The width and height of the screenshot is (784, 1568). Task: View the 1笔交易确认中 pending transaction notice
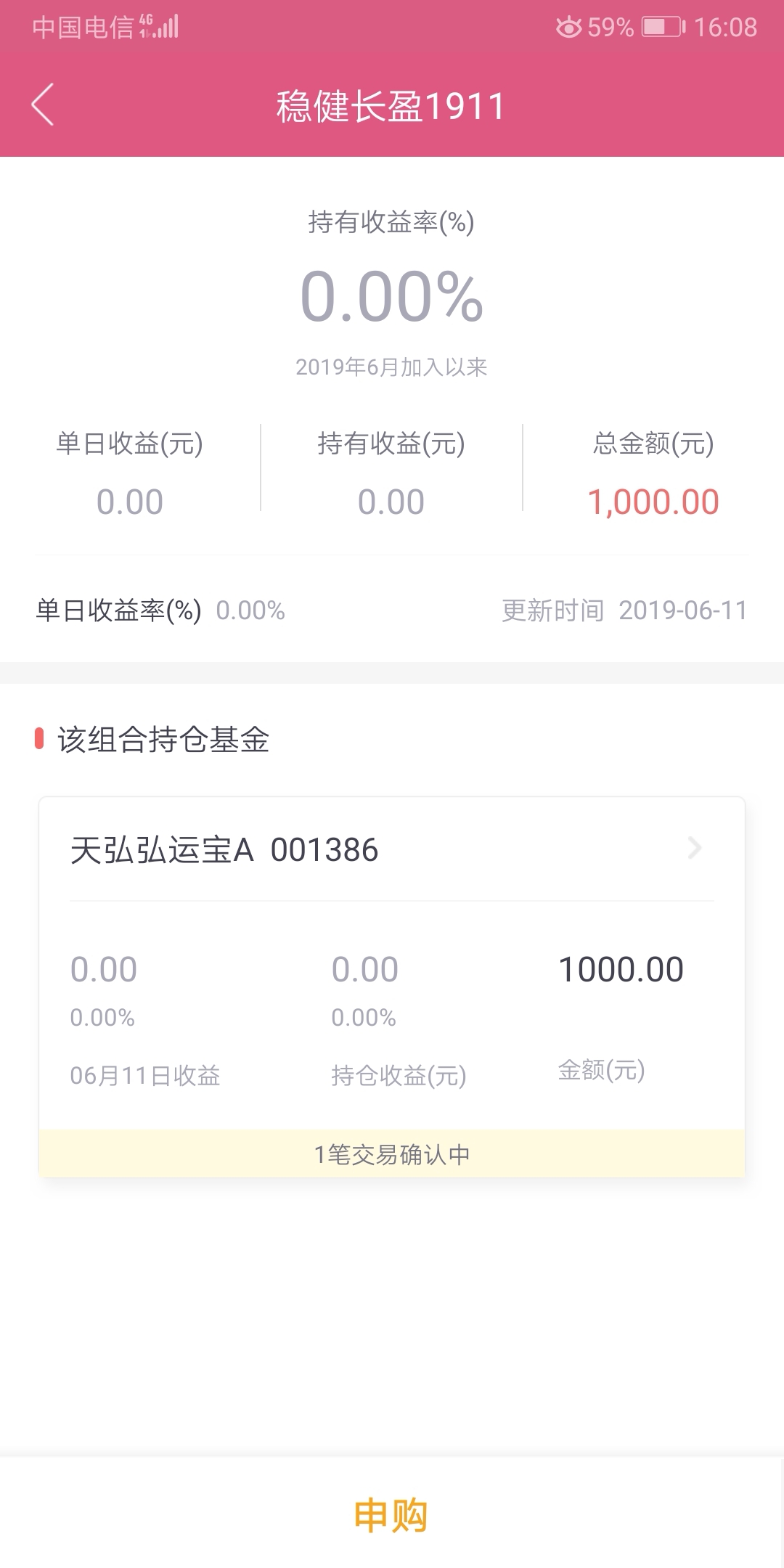[x=392, y=1153]
